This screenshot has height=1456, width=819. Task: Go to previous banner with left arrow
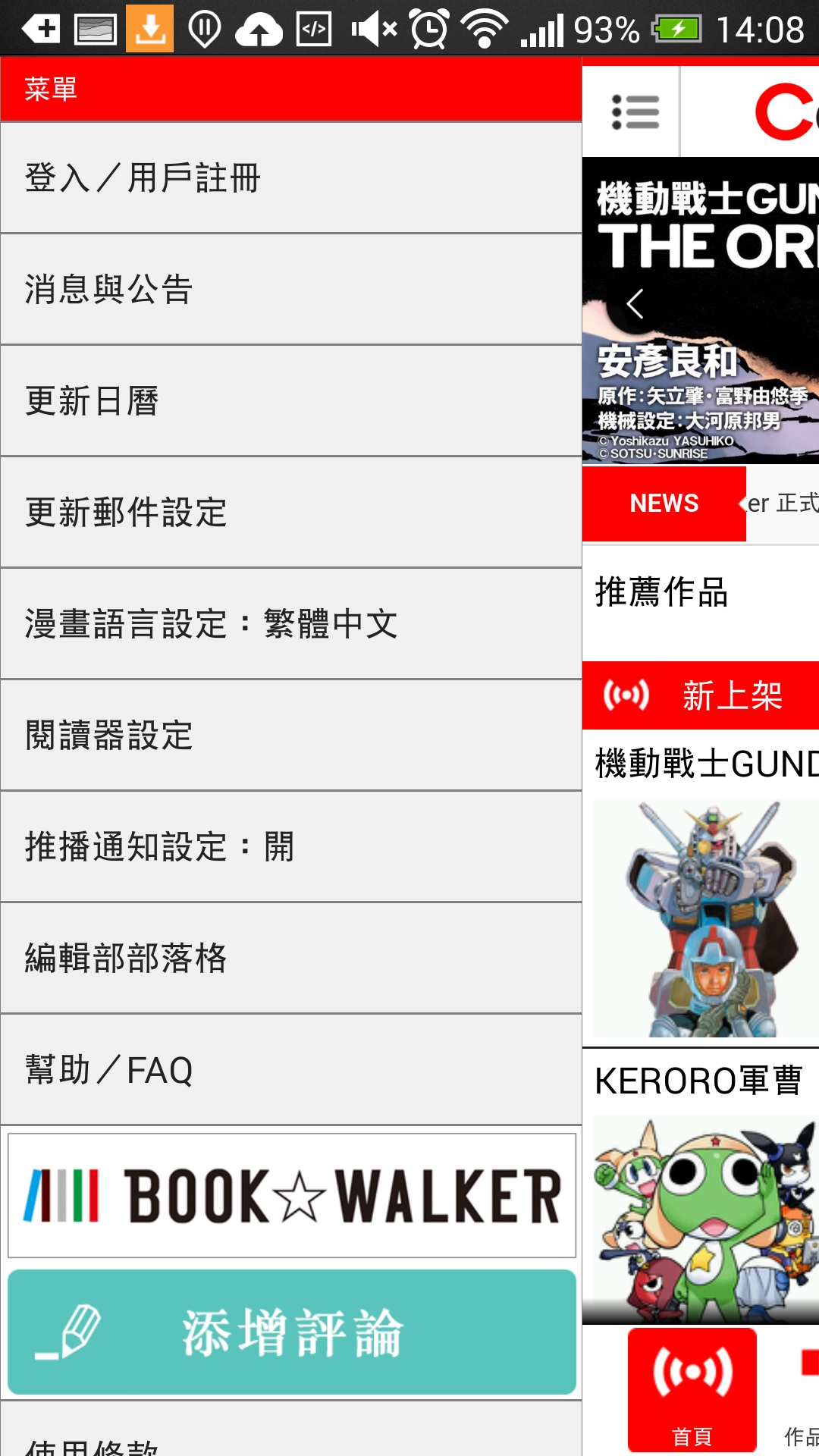(x=635, y=304)
